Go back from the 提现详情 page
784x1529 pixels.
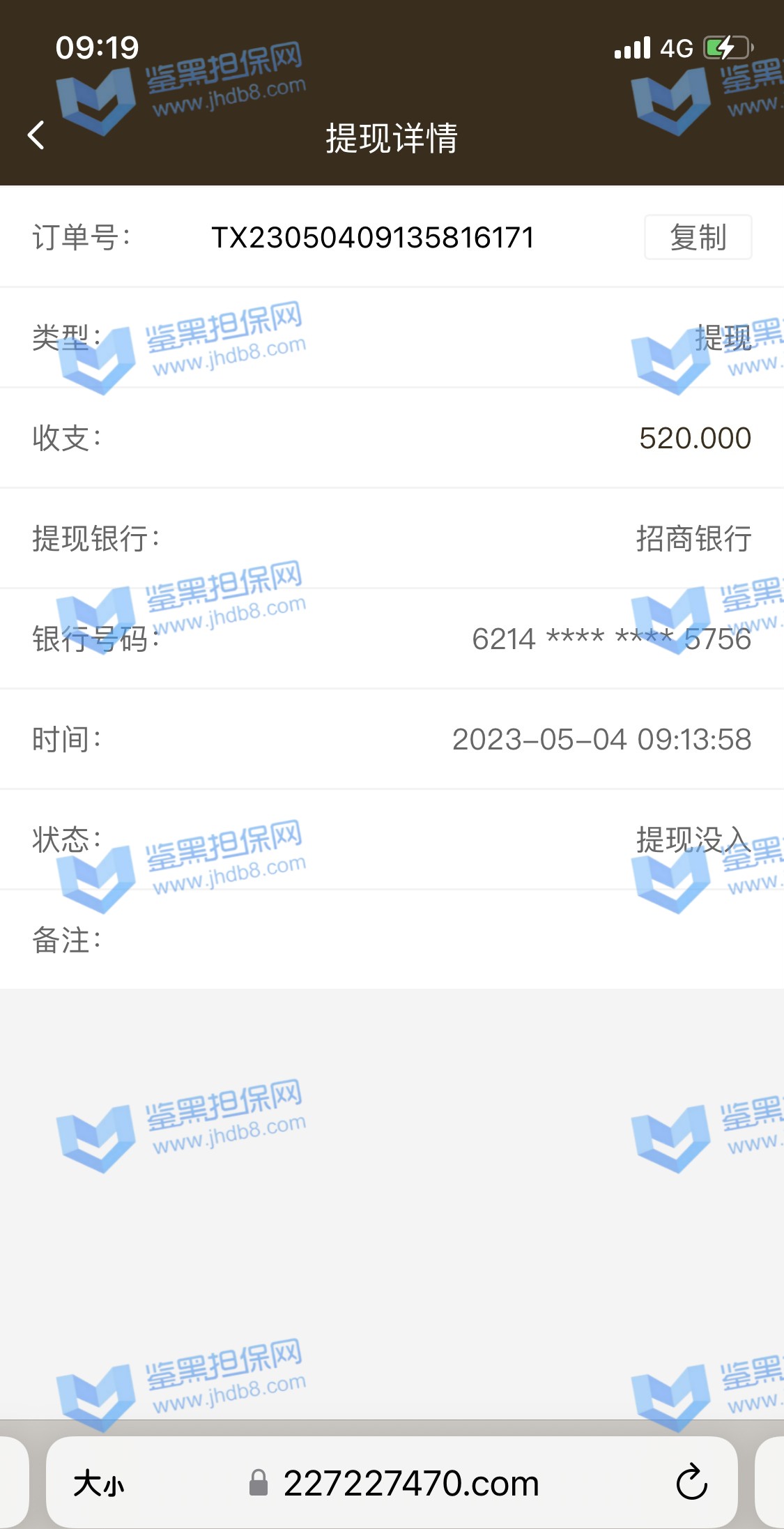[36, 135]
